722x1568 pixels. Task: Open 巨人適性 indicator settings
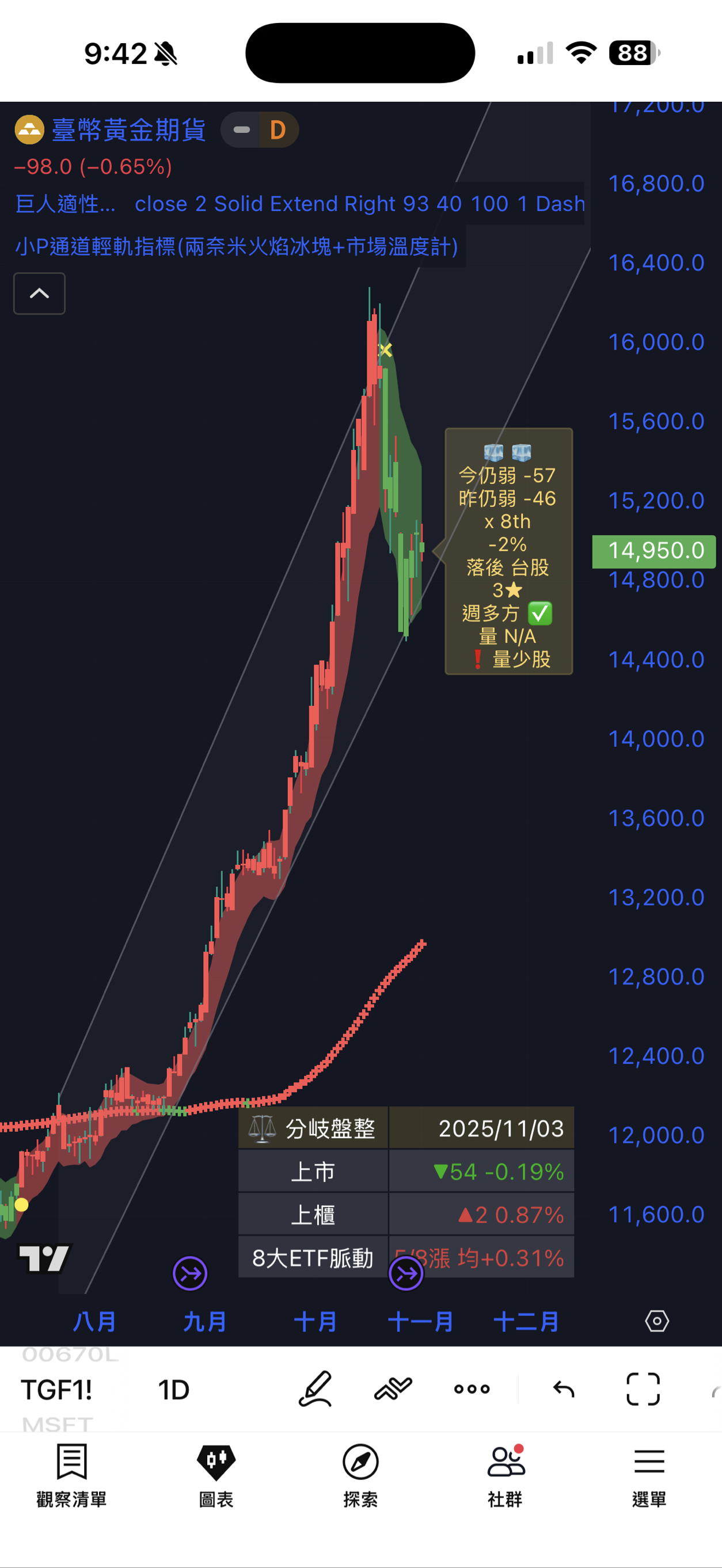(x=65, y=204)
